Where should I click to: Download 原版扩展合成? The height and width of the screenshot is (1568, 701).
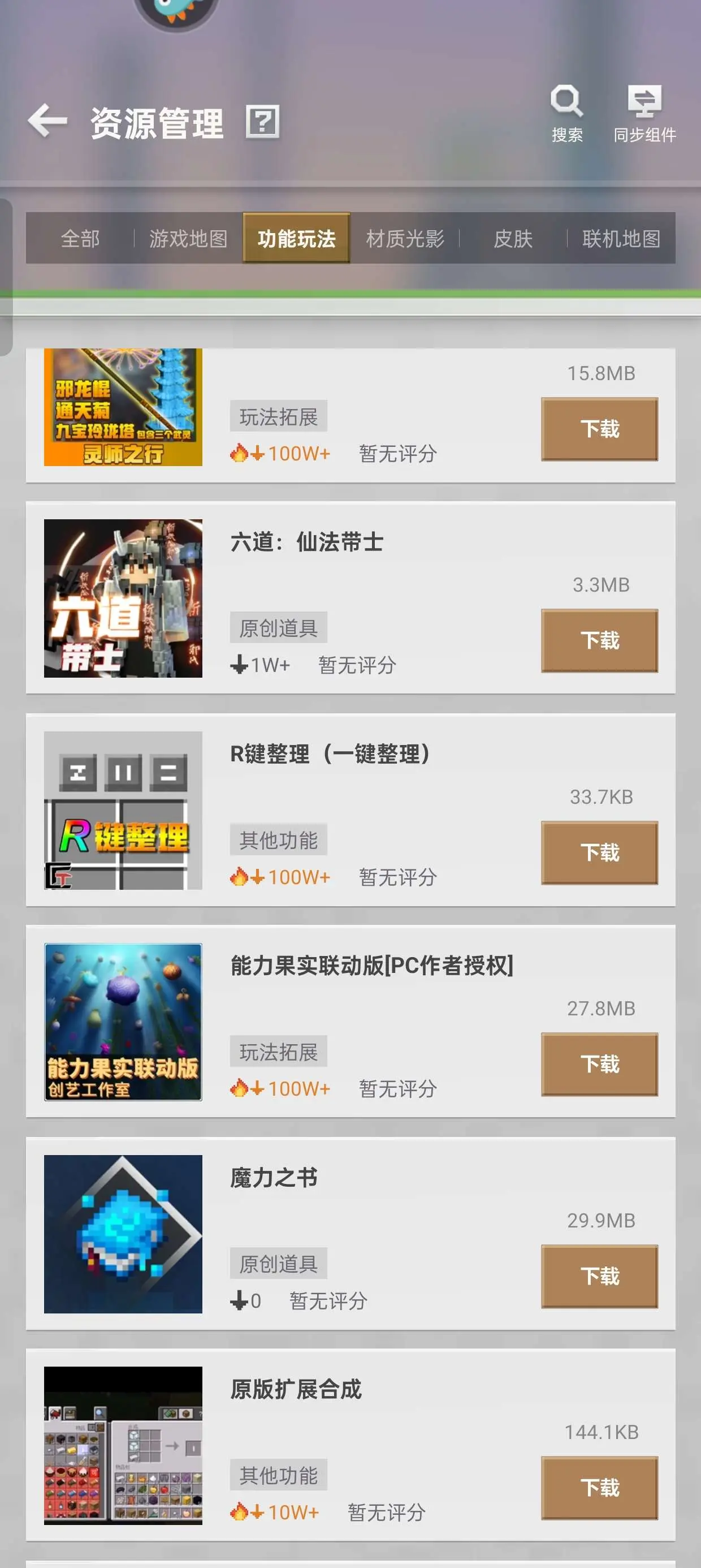[x=599, y=1488]
